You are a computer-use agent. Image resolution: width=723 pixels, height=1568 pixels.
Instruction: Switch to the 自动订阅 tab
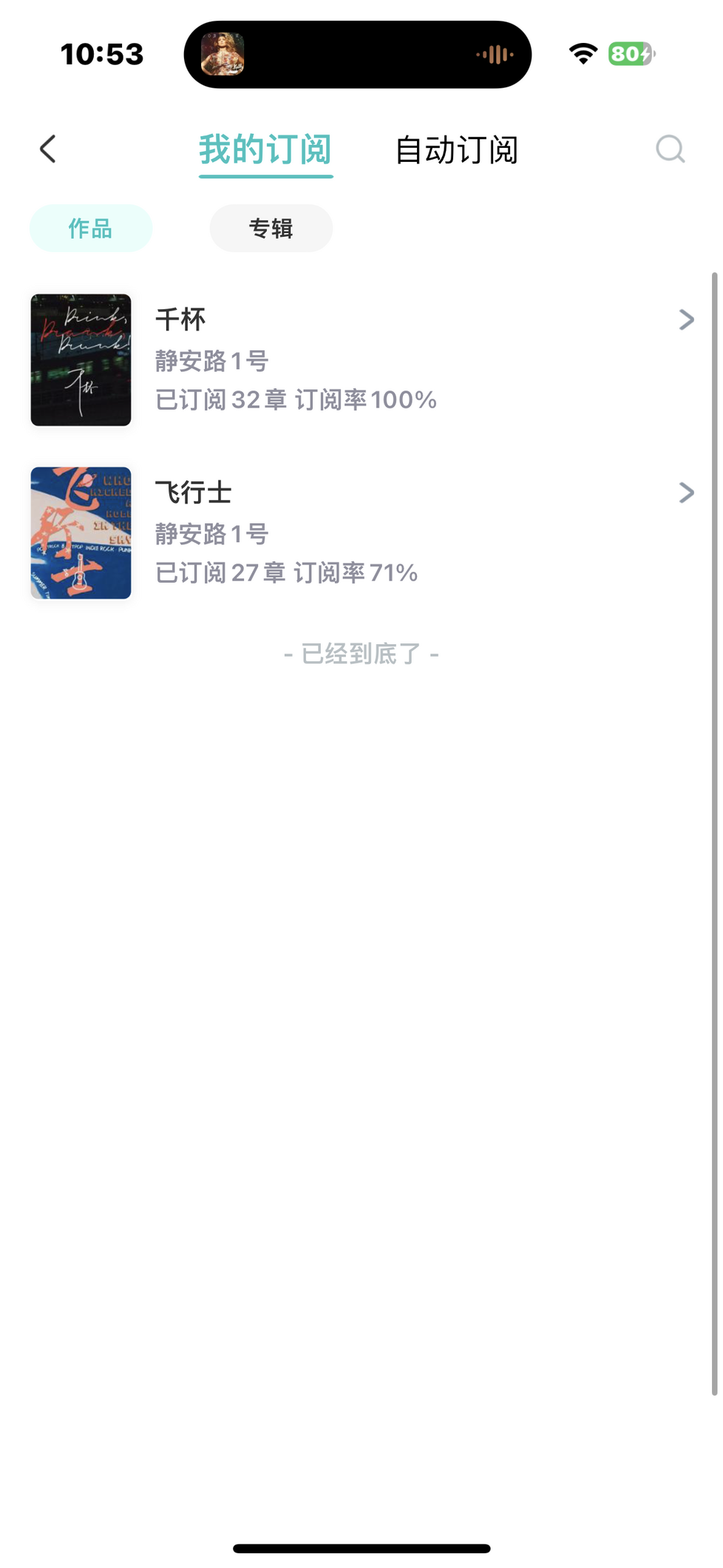click(456, 151)
